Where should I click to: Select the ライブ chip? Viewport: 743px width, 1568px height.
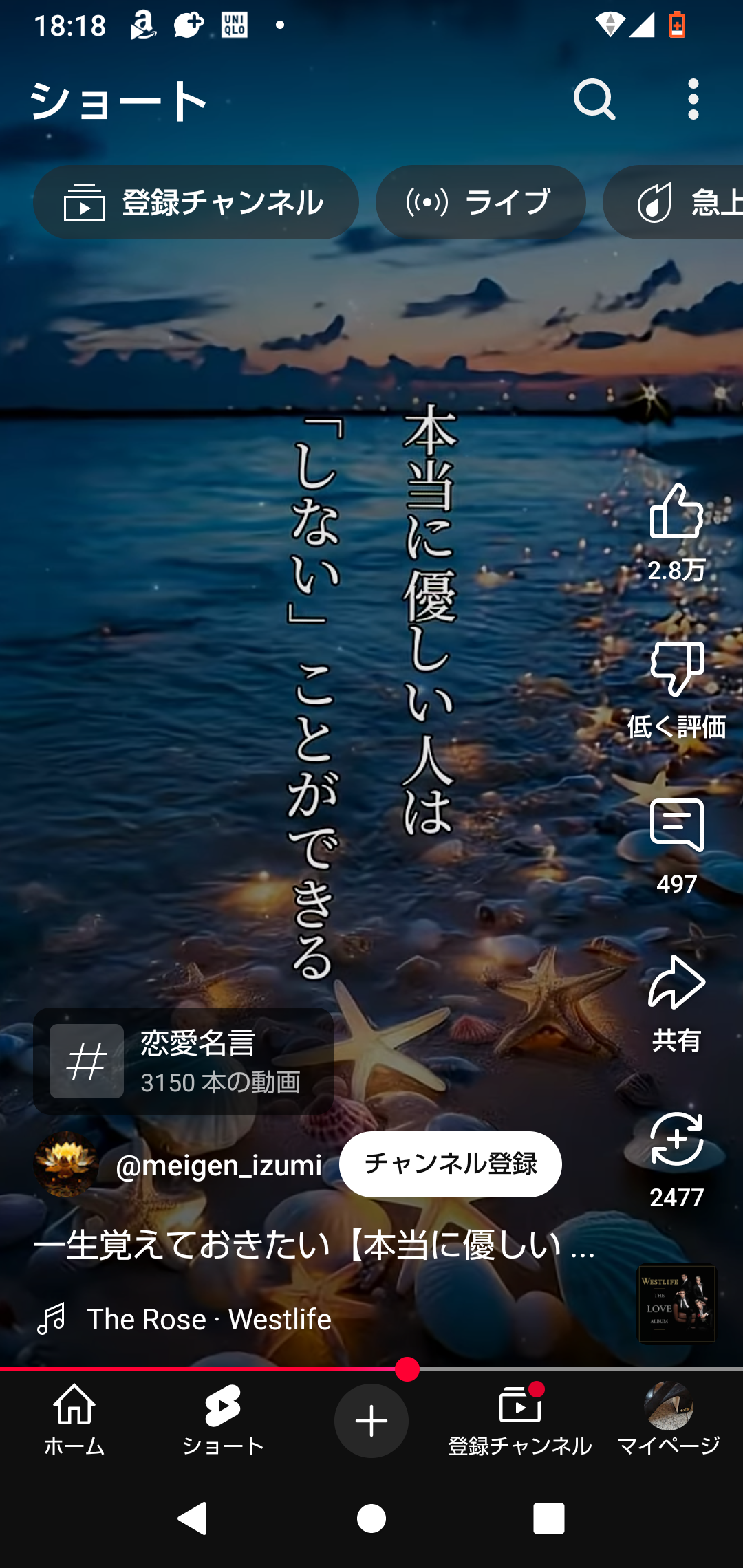coord(480,202)
